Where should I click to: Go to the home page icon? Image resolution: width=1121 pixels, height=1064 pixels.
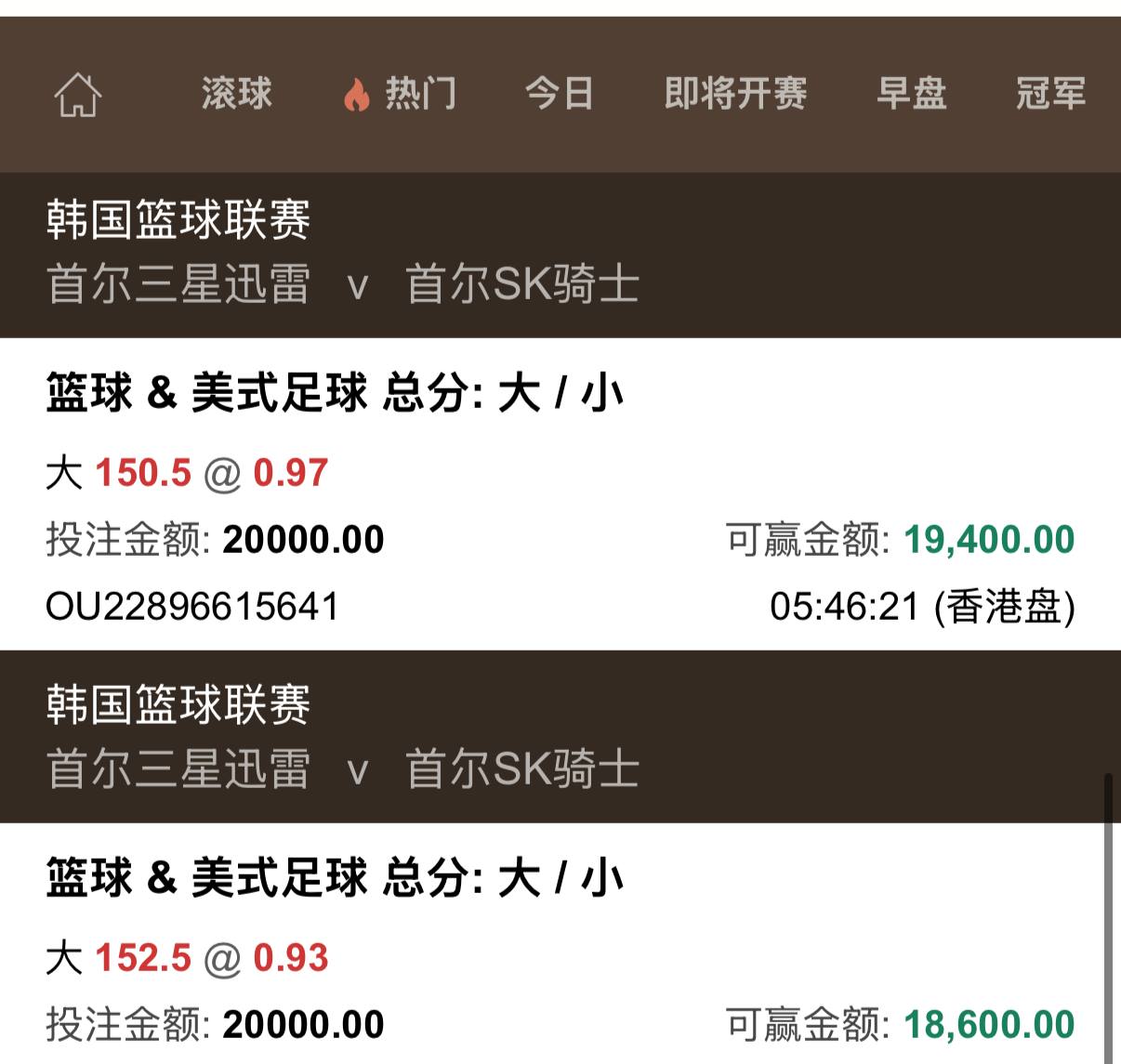pos(78,95)
